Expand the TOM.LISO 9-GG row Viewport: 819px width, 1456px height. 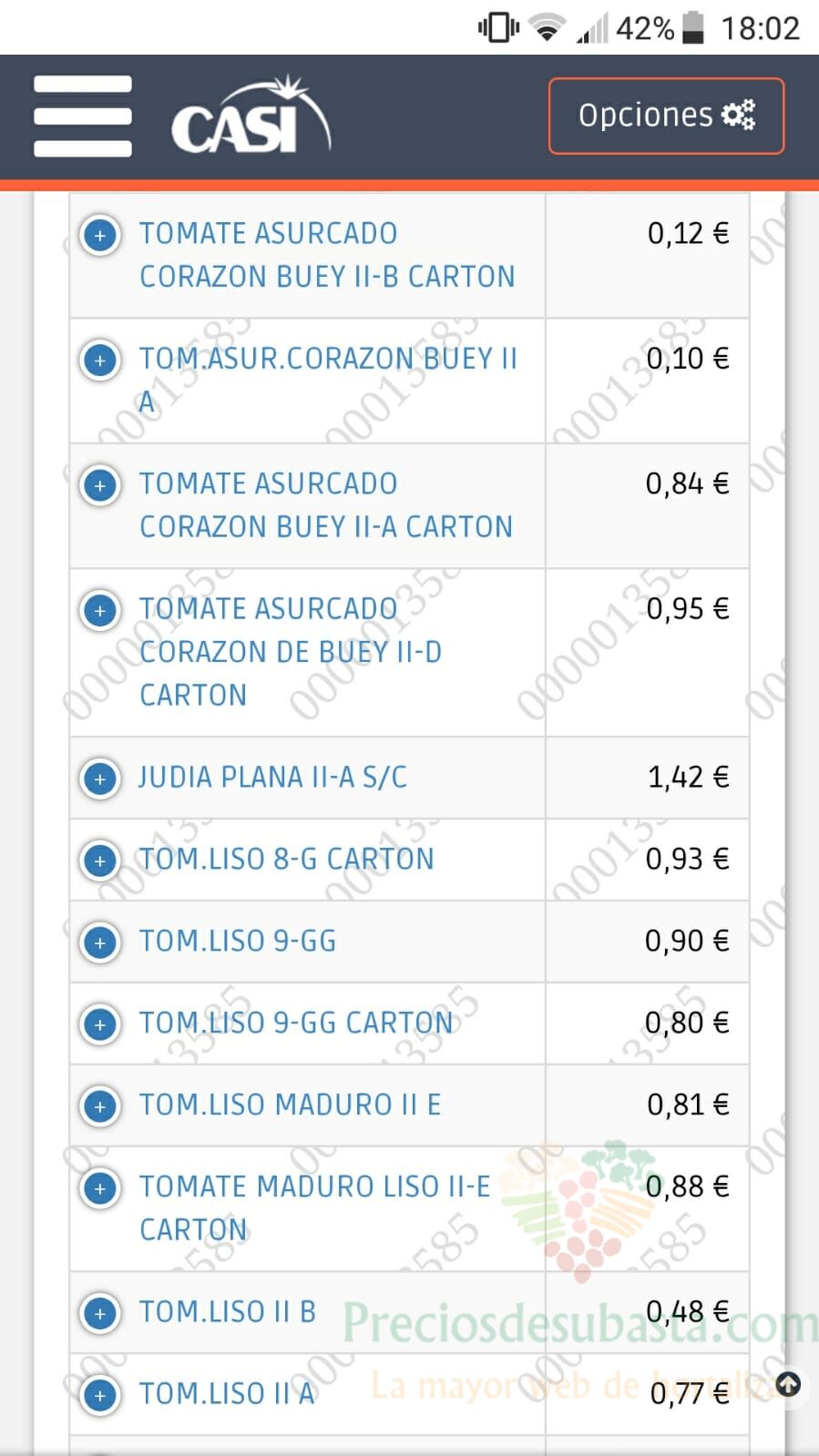pyautogui.click(x=100, y=942)
